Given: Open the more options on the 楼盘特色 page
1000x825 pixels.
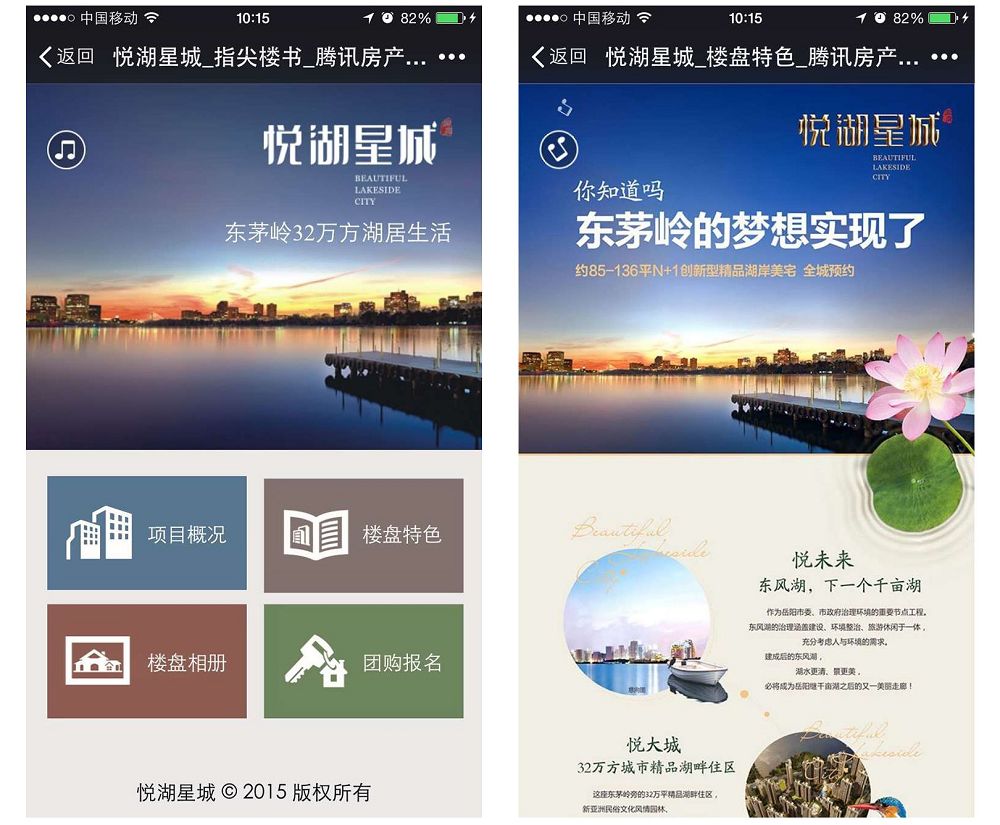Looking at the screenshot, I should (x=944, y=57).
